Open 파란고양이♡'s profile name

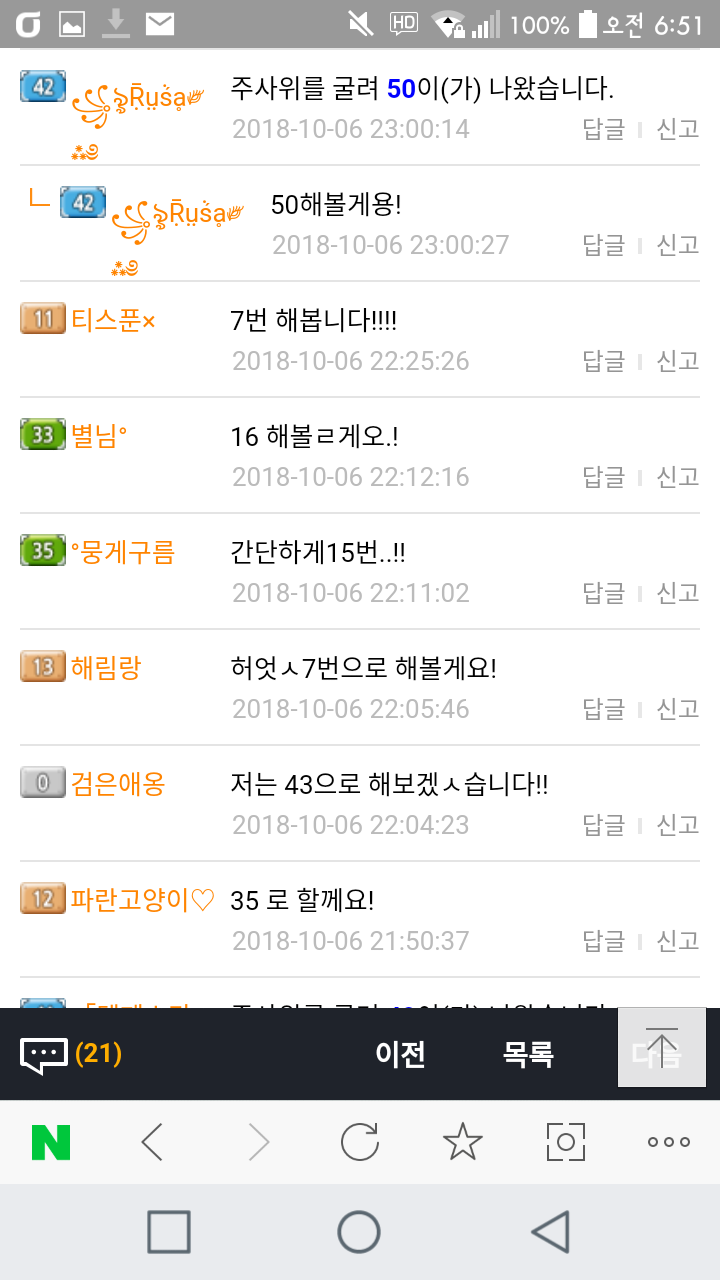tap(143, 900)
